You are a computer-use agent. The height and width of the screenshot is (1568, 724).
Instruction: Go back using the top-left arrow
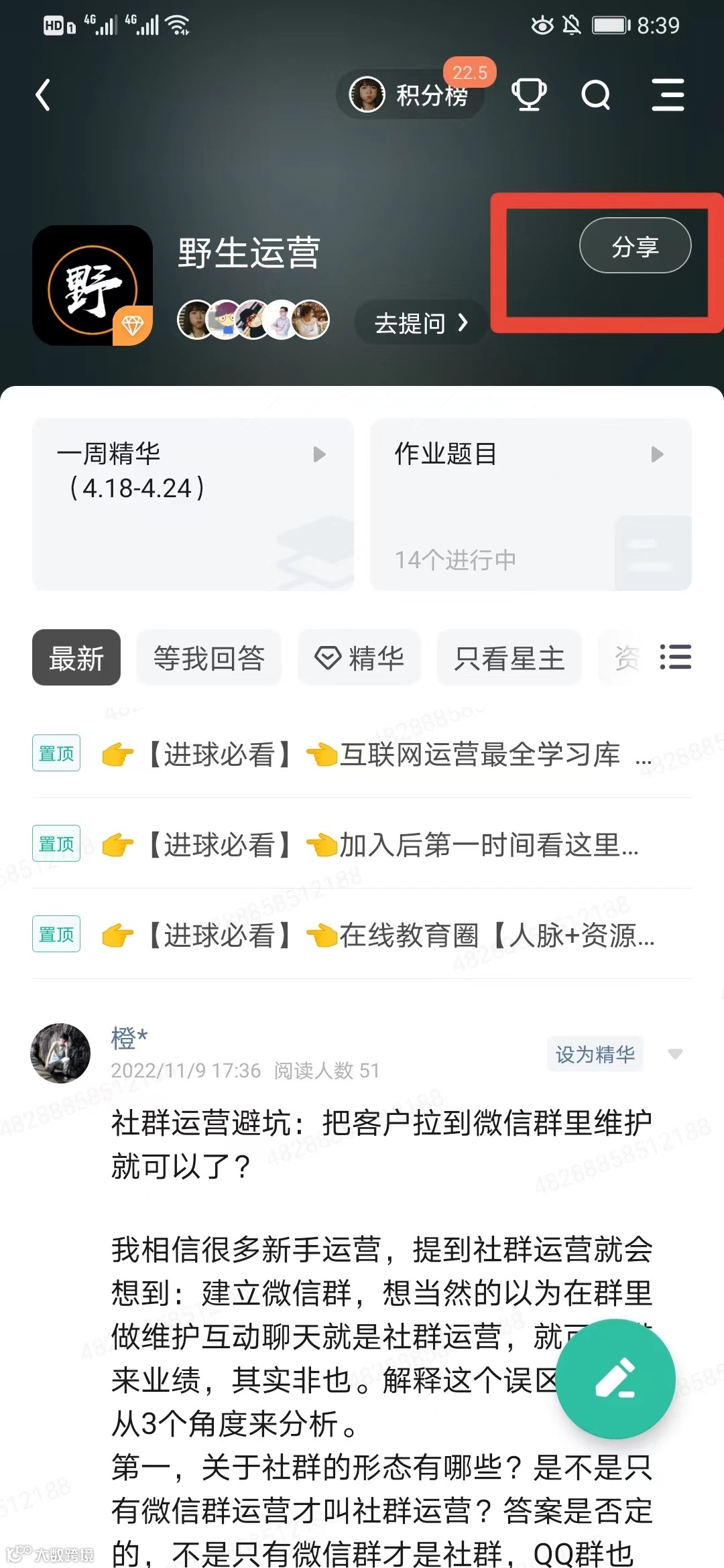point(44,94)
